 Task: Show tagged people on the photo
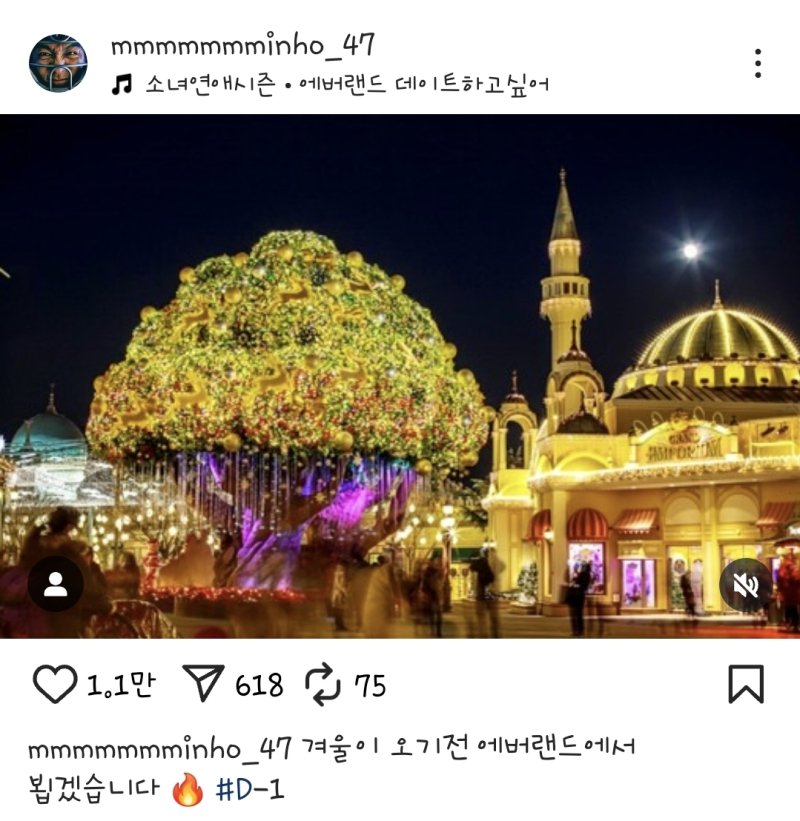pos(55,584)
